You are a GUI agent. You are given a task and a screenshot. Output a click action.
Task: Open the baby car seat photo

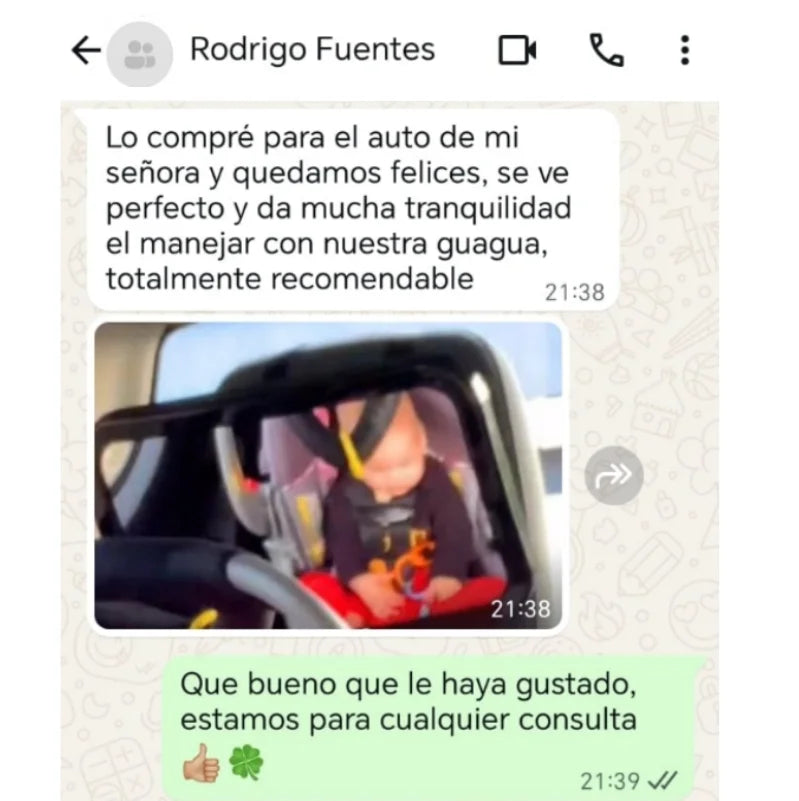pos(329,475)
